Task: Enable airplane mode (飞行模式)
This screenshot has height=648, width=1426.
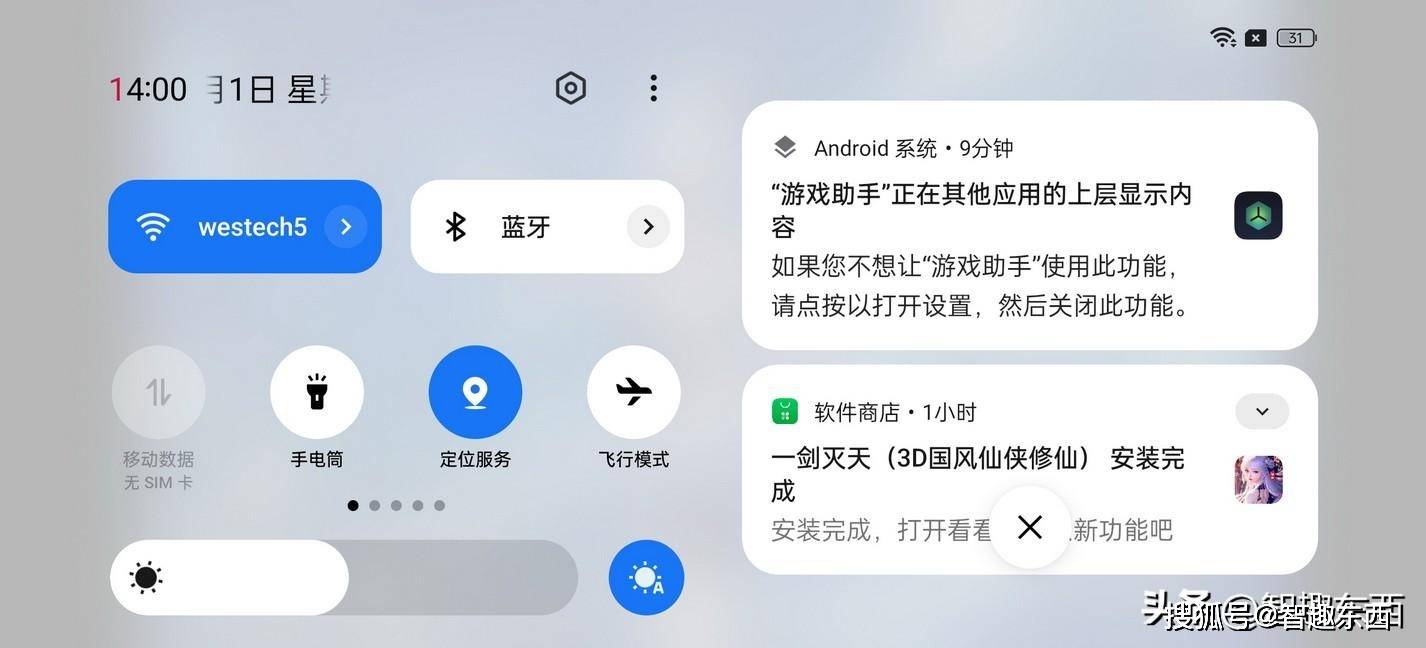Action: (x=633, y=392)
